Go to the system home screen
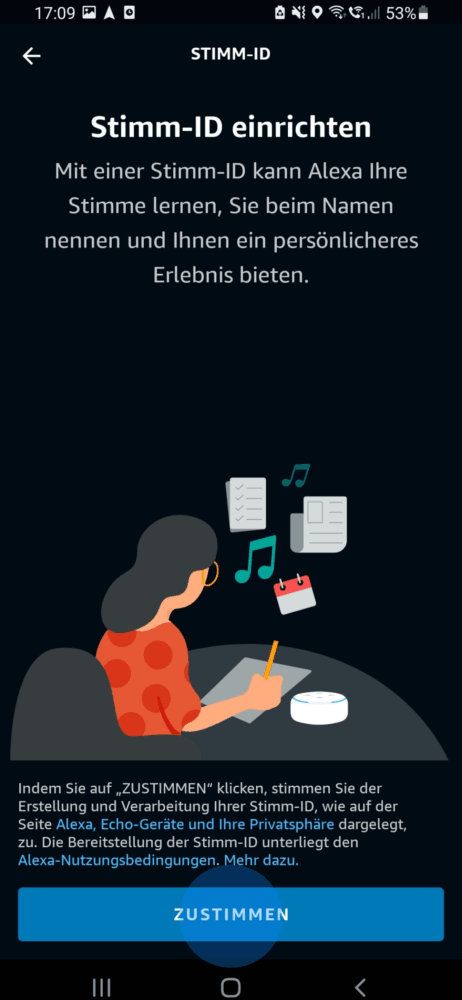 coord(230,987)
